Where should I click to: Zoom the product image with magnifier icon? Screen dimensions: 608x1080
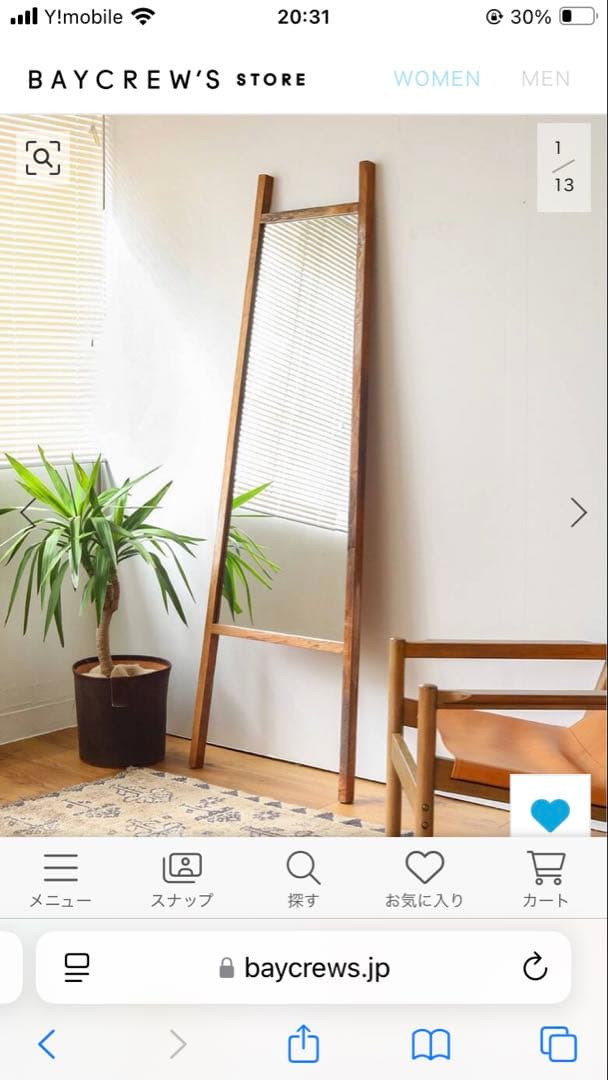[x=43, y=157]
